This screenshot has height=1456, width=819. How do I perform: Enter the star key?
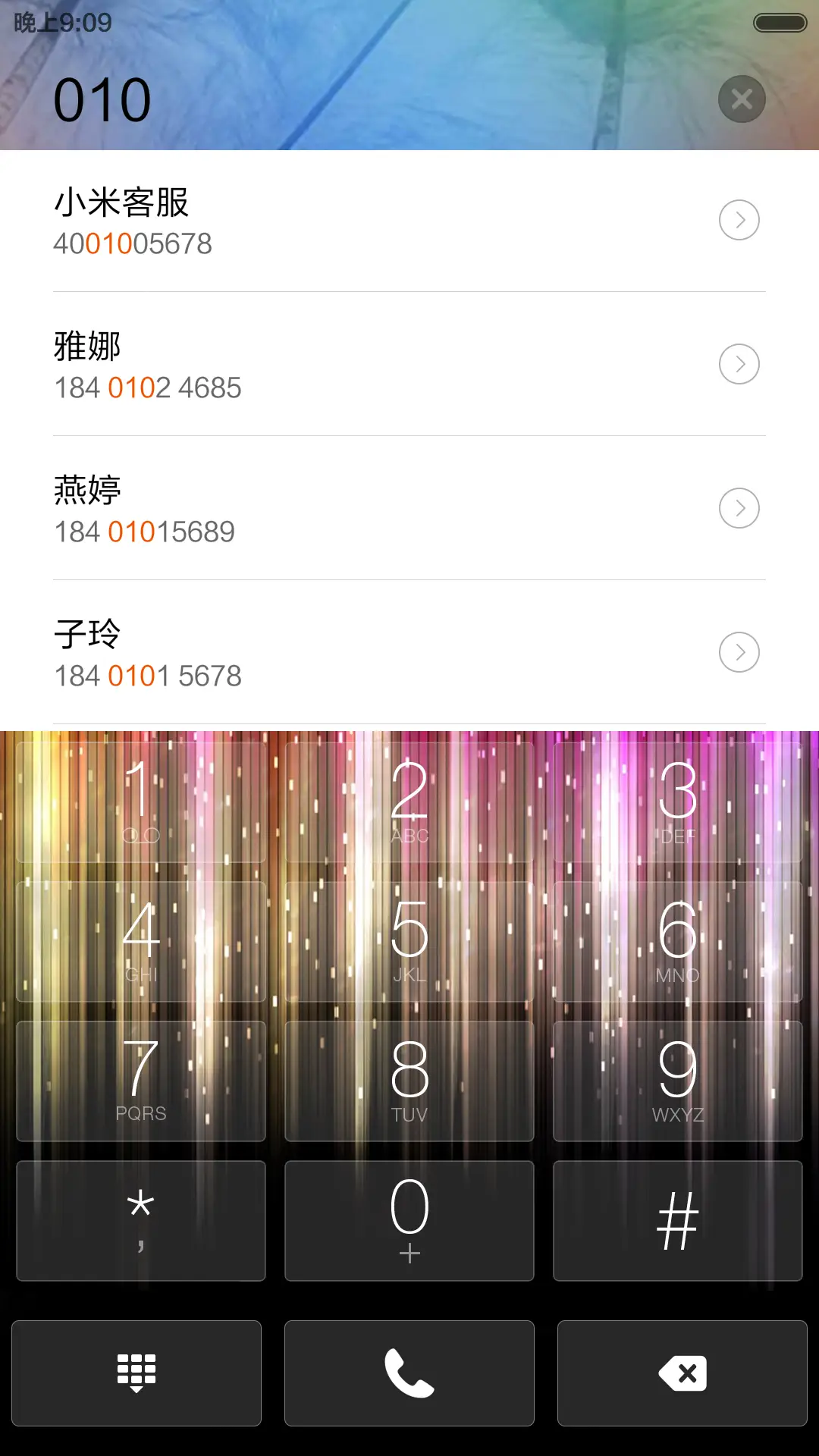(141, 1220)
